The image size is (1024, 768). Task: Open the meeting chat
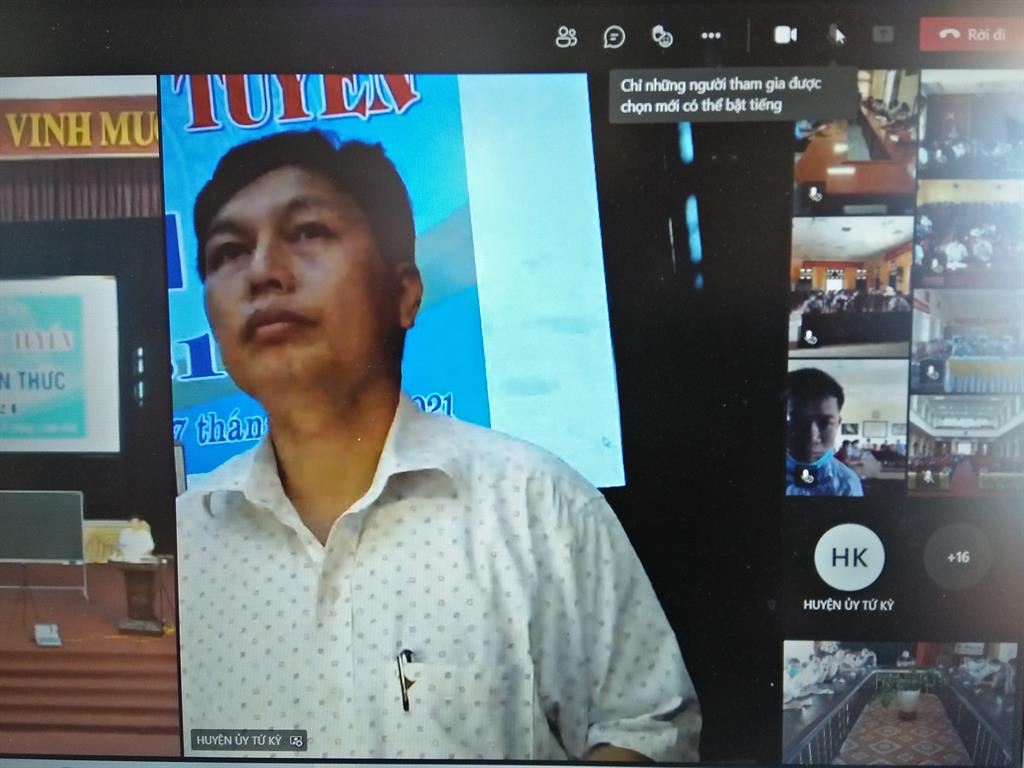pyautogui.click(x=614, y=36)
